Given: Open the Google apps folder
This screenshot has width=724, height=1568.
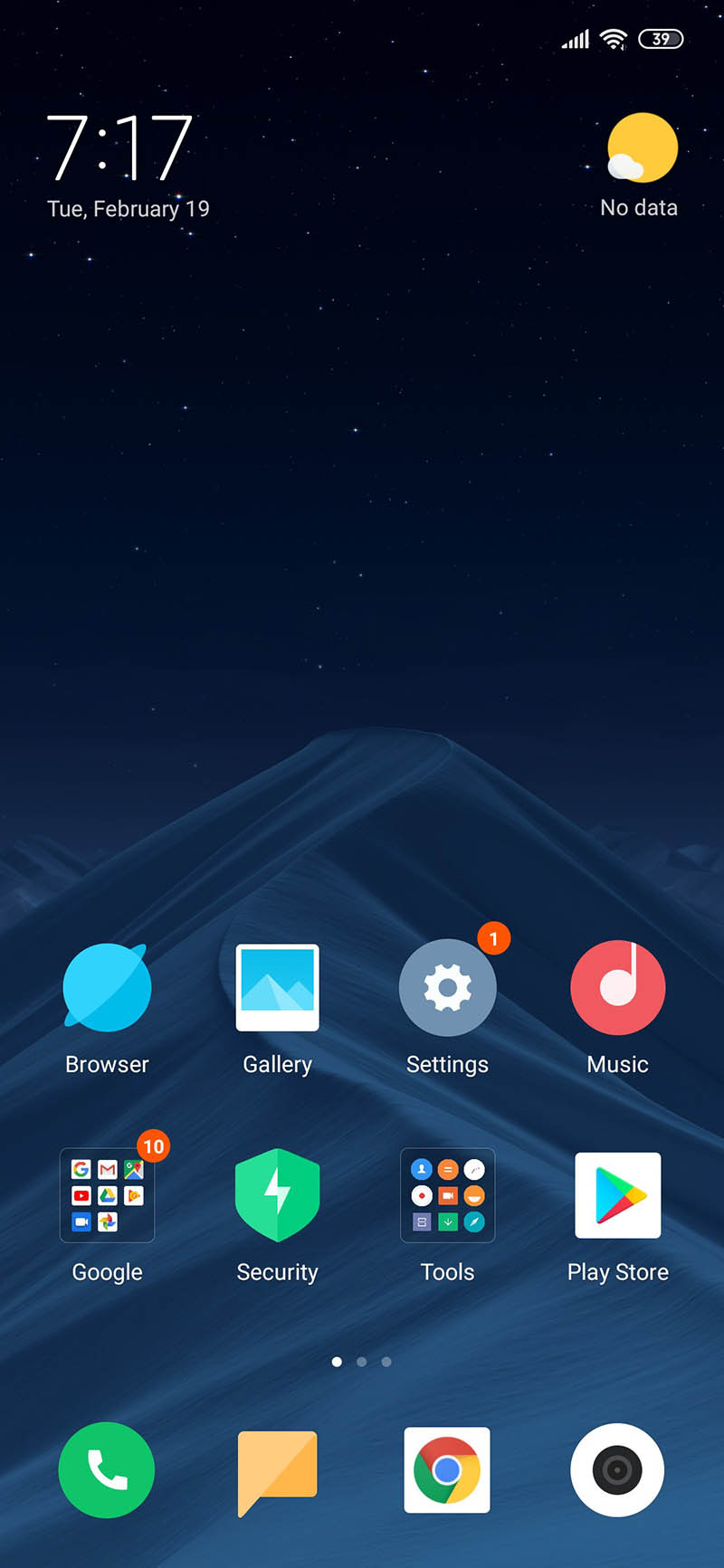Looking at the screenshot, I should click(107, 1195).
